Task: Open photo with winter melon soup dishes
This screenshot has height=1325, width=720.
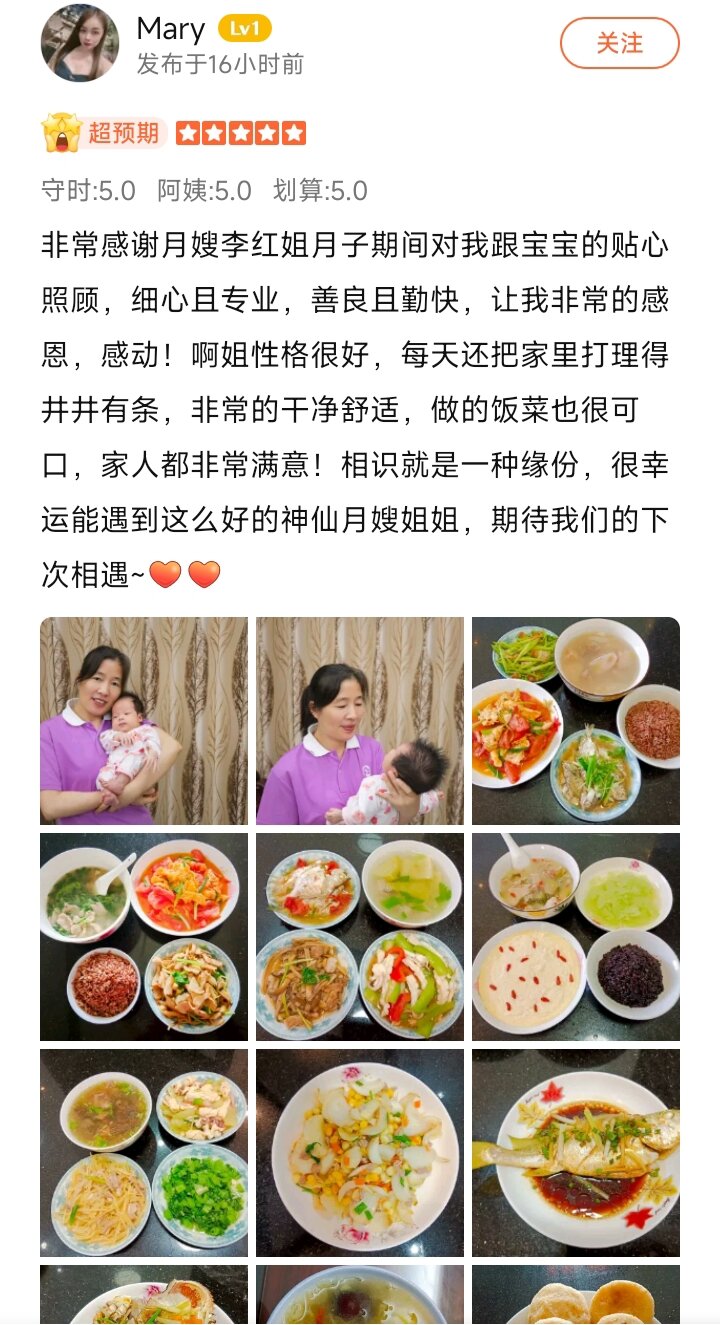Action: click(360, 937)
